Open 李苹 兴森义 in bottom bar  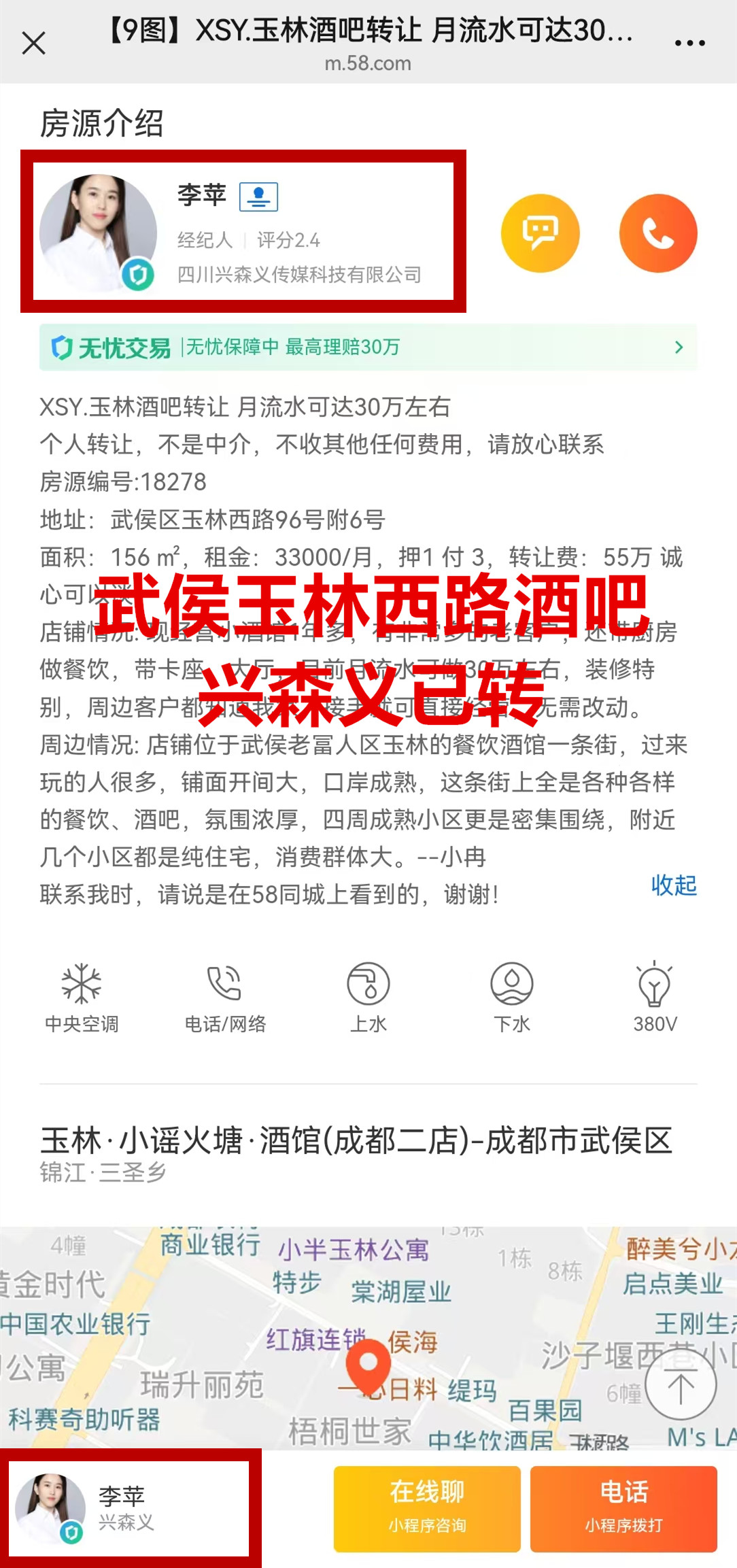(x=129, y=1508)
